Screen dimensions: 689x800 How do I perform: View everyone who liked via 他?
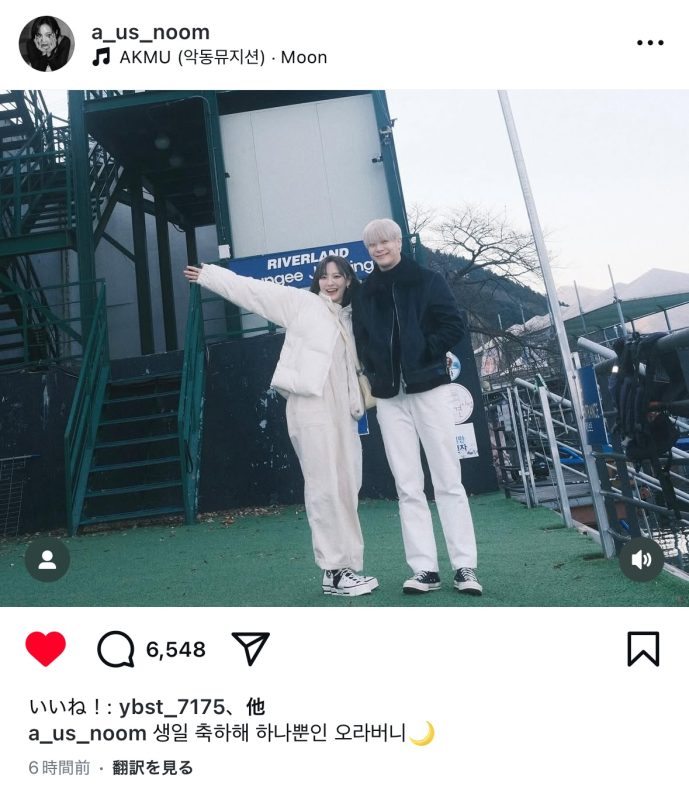click(255, 707)
